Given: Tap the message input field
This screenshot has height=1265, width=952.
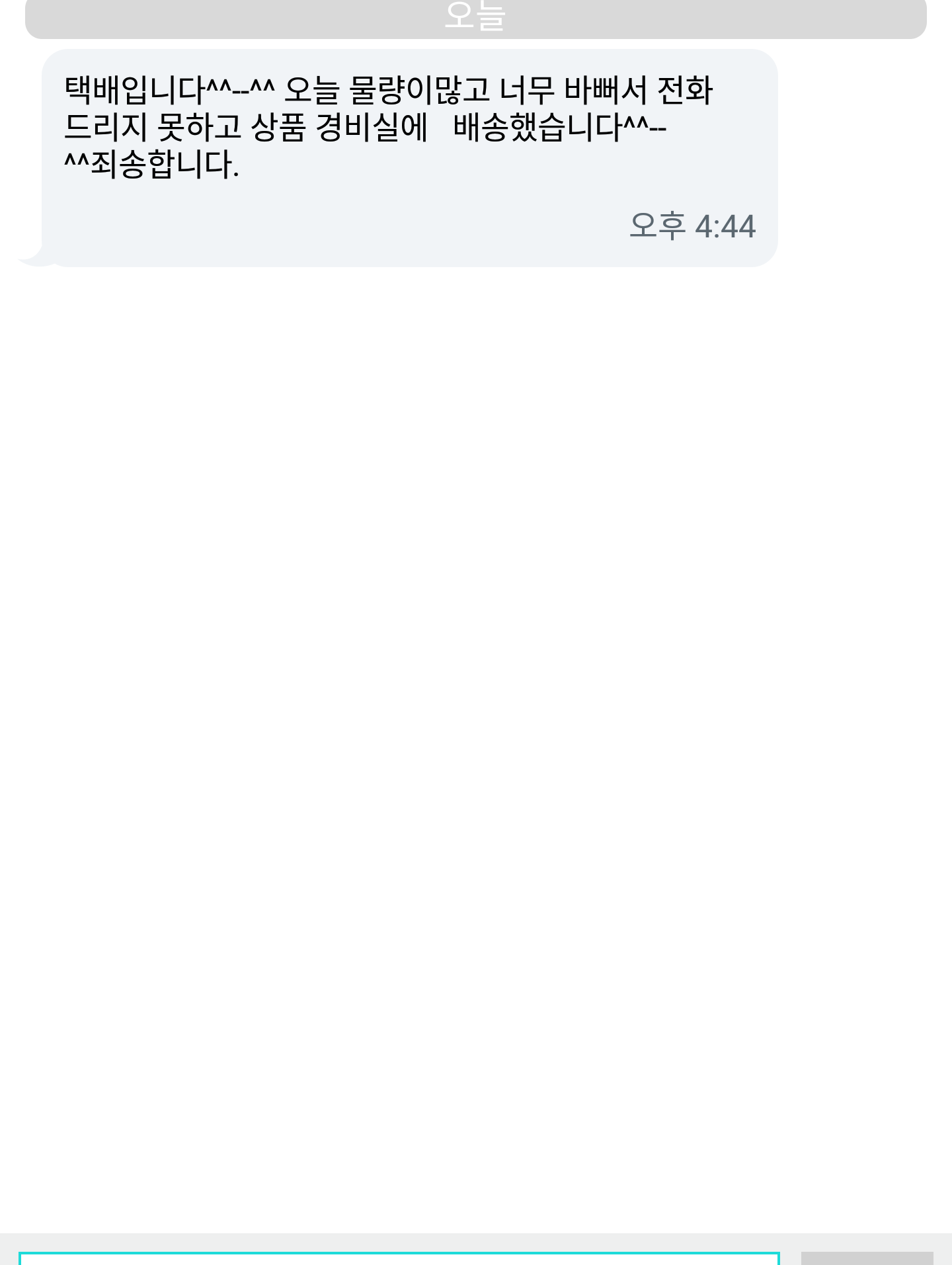Looking at the screenshot, I should tap(399, 1258).
